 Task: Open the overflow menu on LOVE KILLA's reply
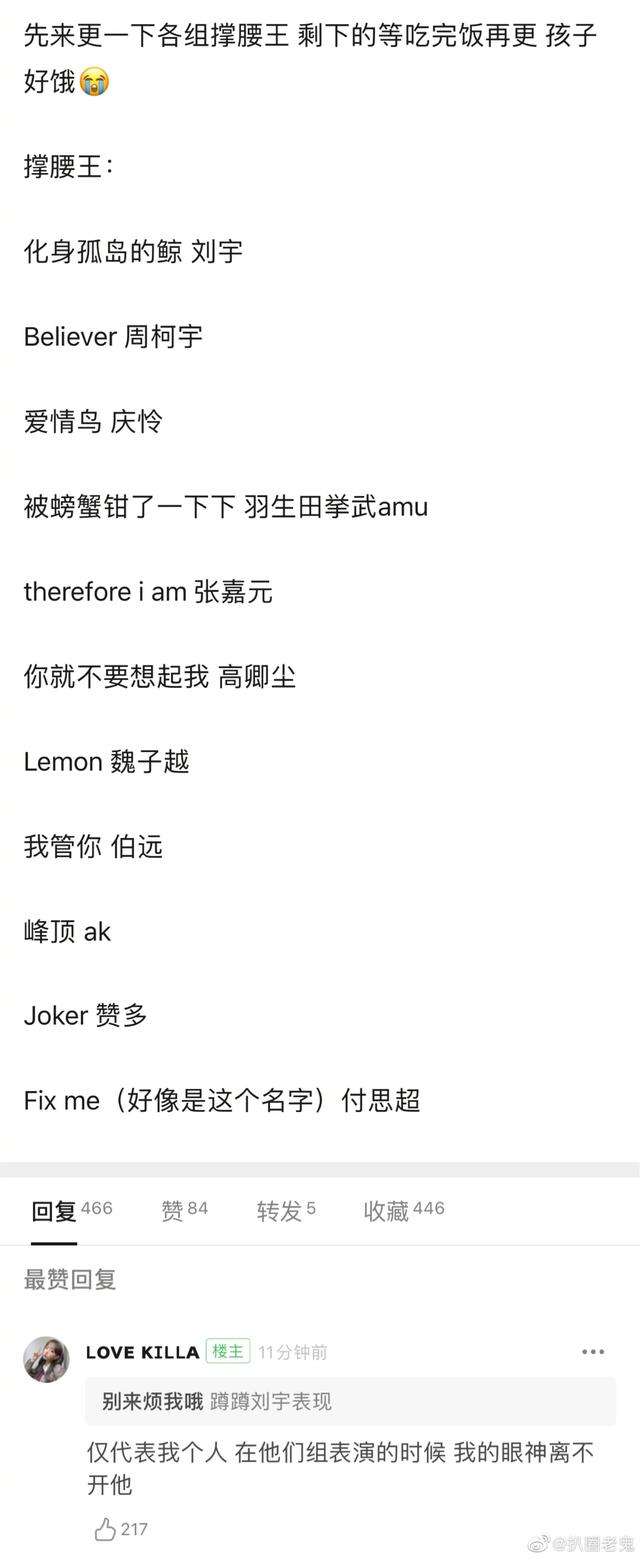click(x=593, y=1352)
